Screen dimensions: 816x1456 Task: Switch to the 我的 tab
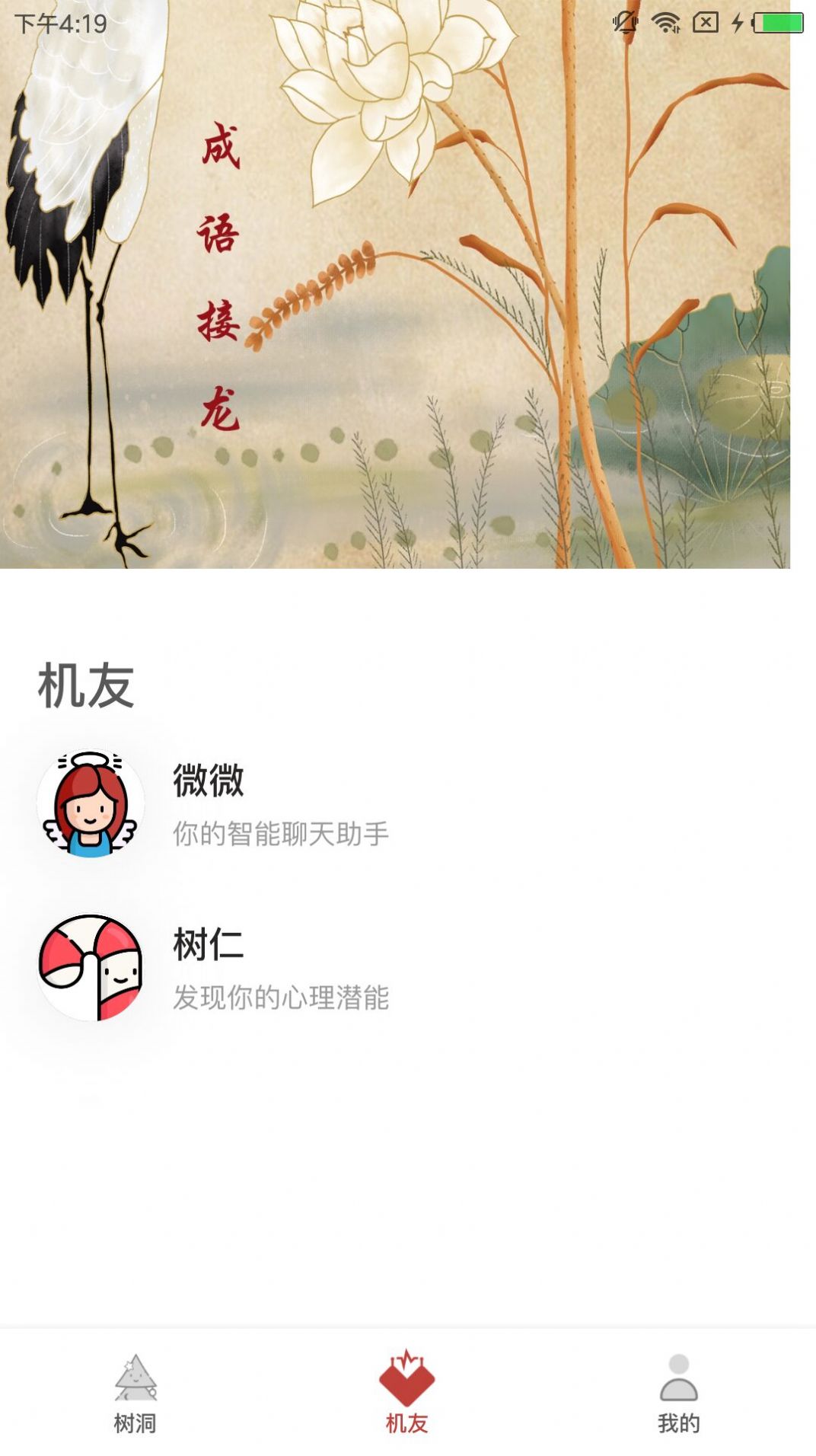click(x=677, y=1394)
